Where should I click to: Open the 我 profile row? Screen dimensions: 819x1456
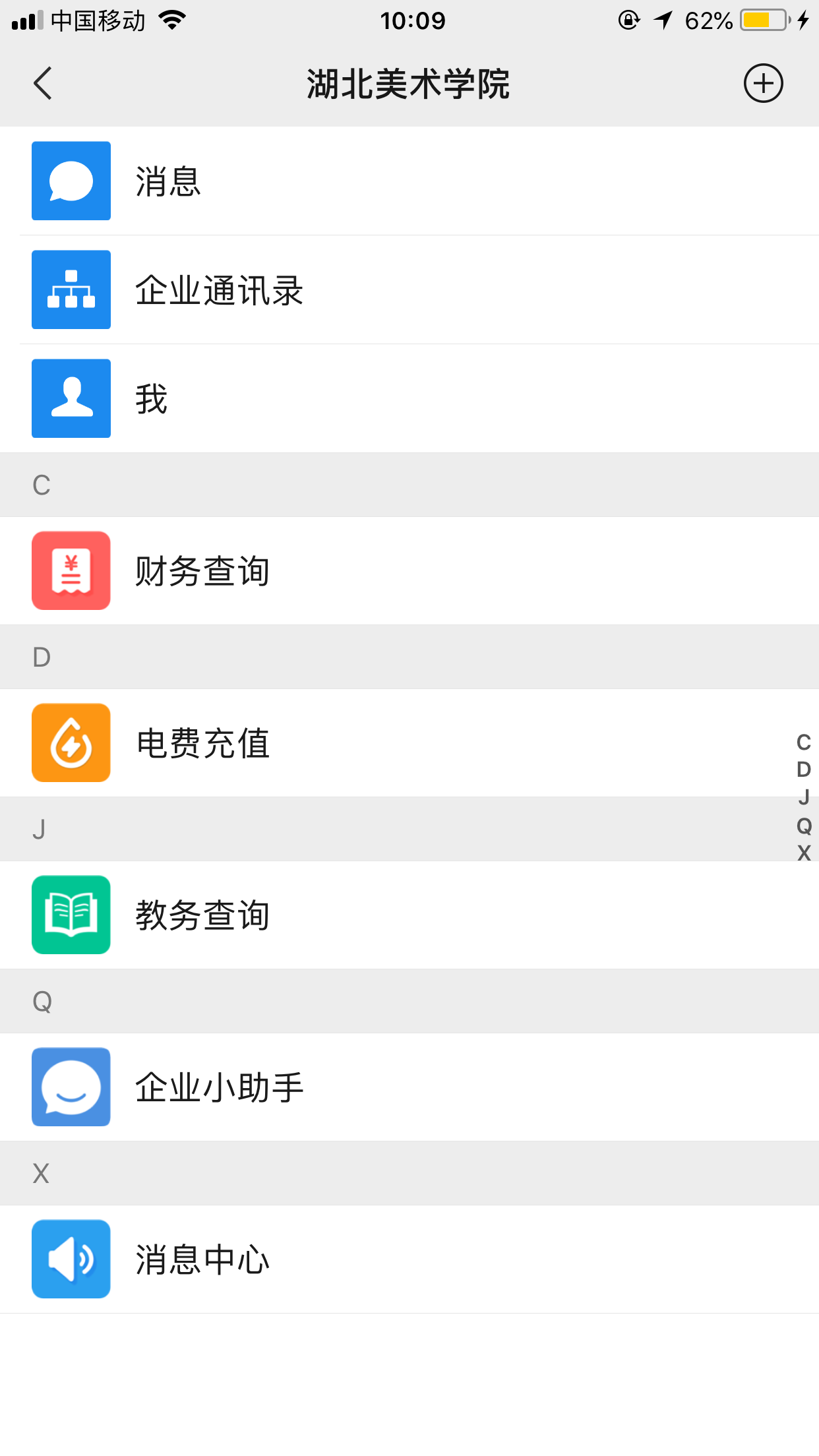pyautogui.click(x=409, y=398)
